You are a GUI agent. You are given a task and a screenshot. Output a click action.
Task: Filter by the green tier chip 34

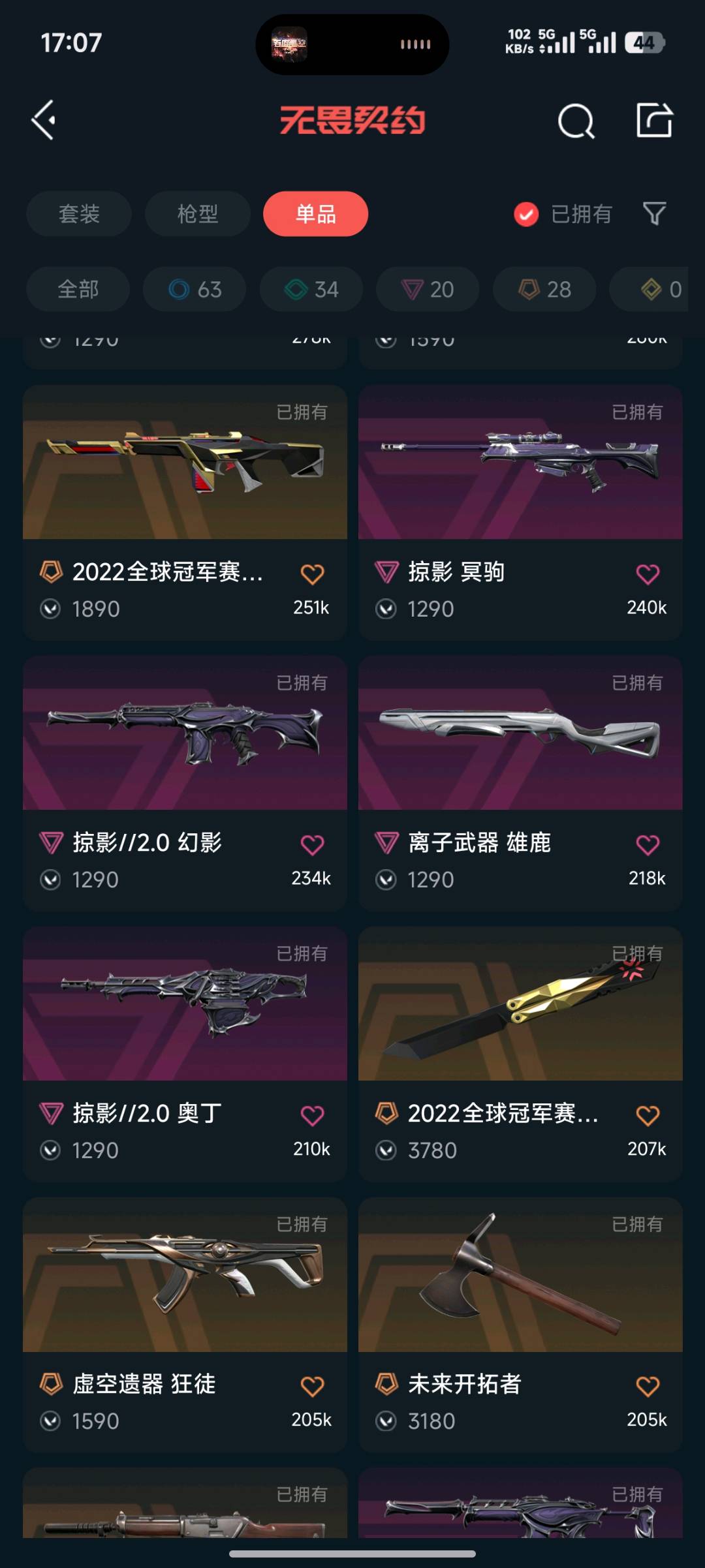pos(311,289)
